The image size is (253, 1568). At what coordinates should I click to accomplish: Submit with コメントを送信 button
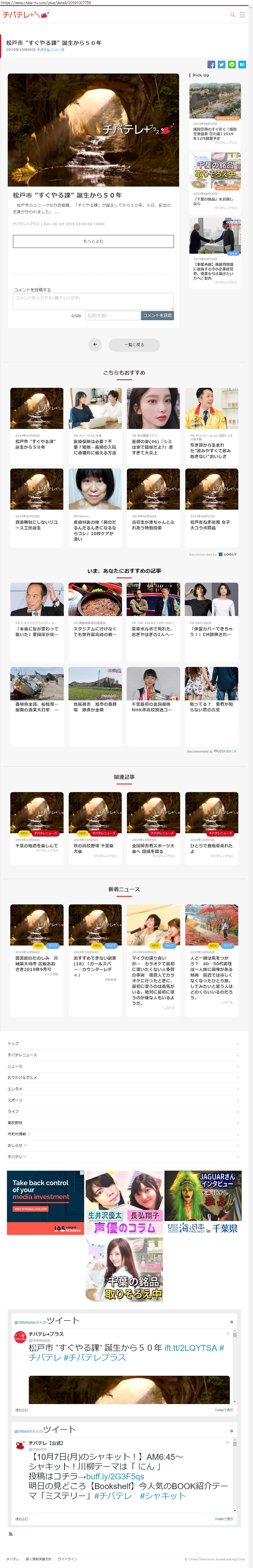point(157,315)
